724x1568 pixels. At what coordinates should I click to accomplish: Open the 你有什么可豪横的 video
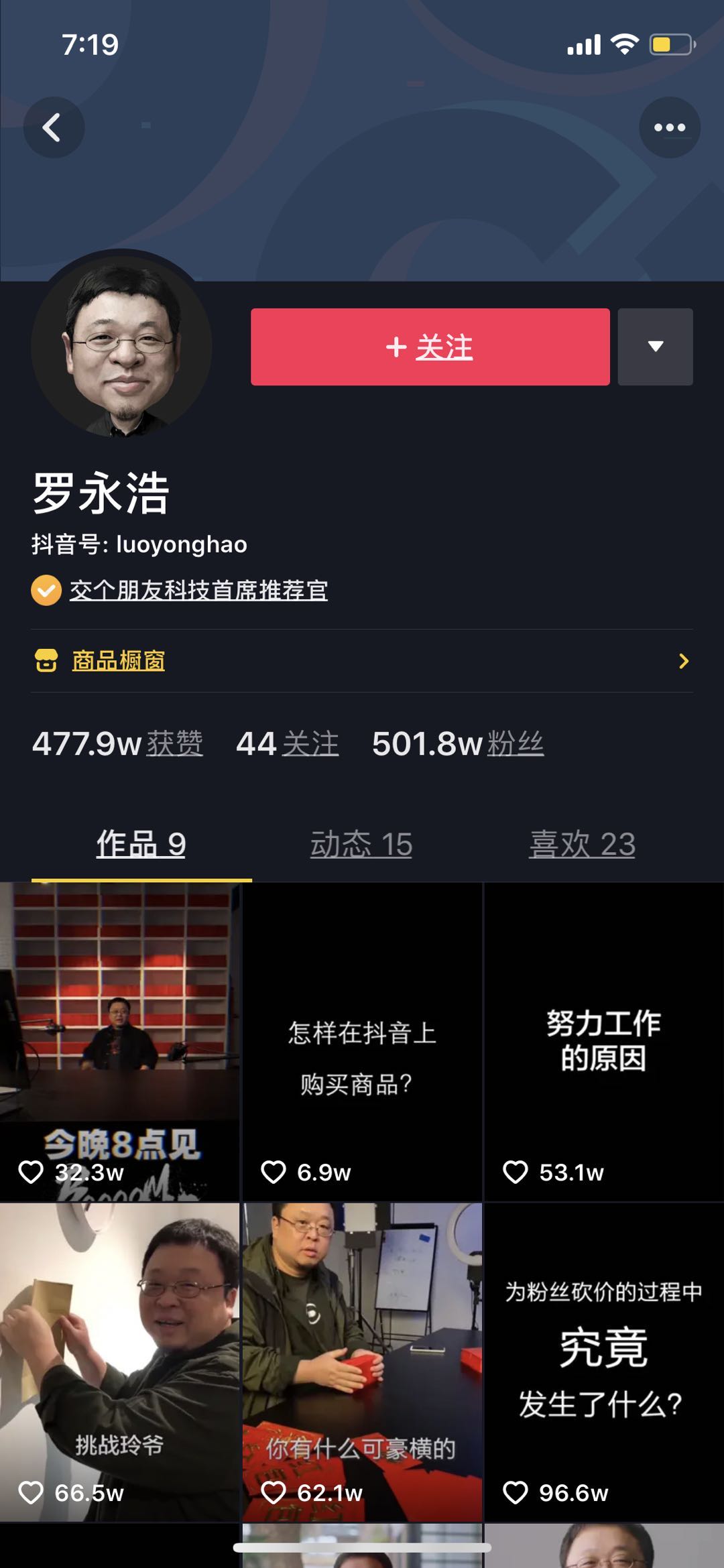click(x=362, y=1361)
